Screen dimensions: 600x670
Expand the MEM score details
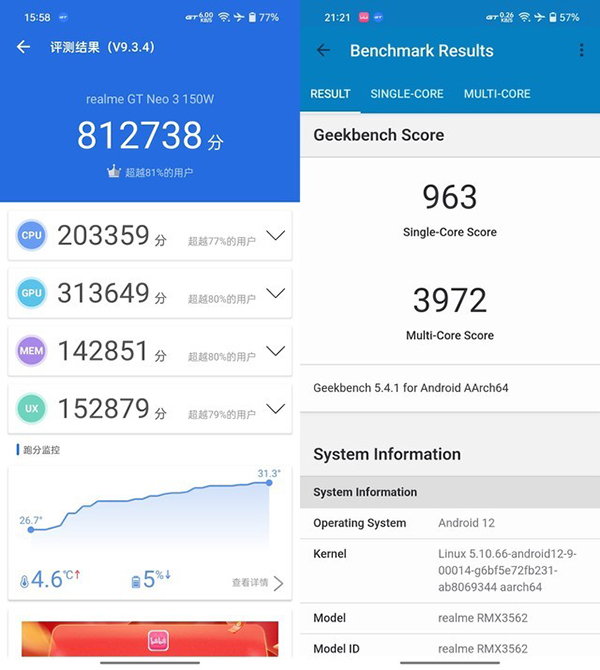(x=276, y=351)
